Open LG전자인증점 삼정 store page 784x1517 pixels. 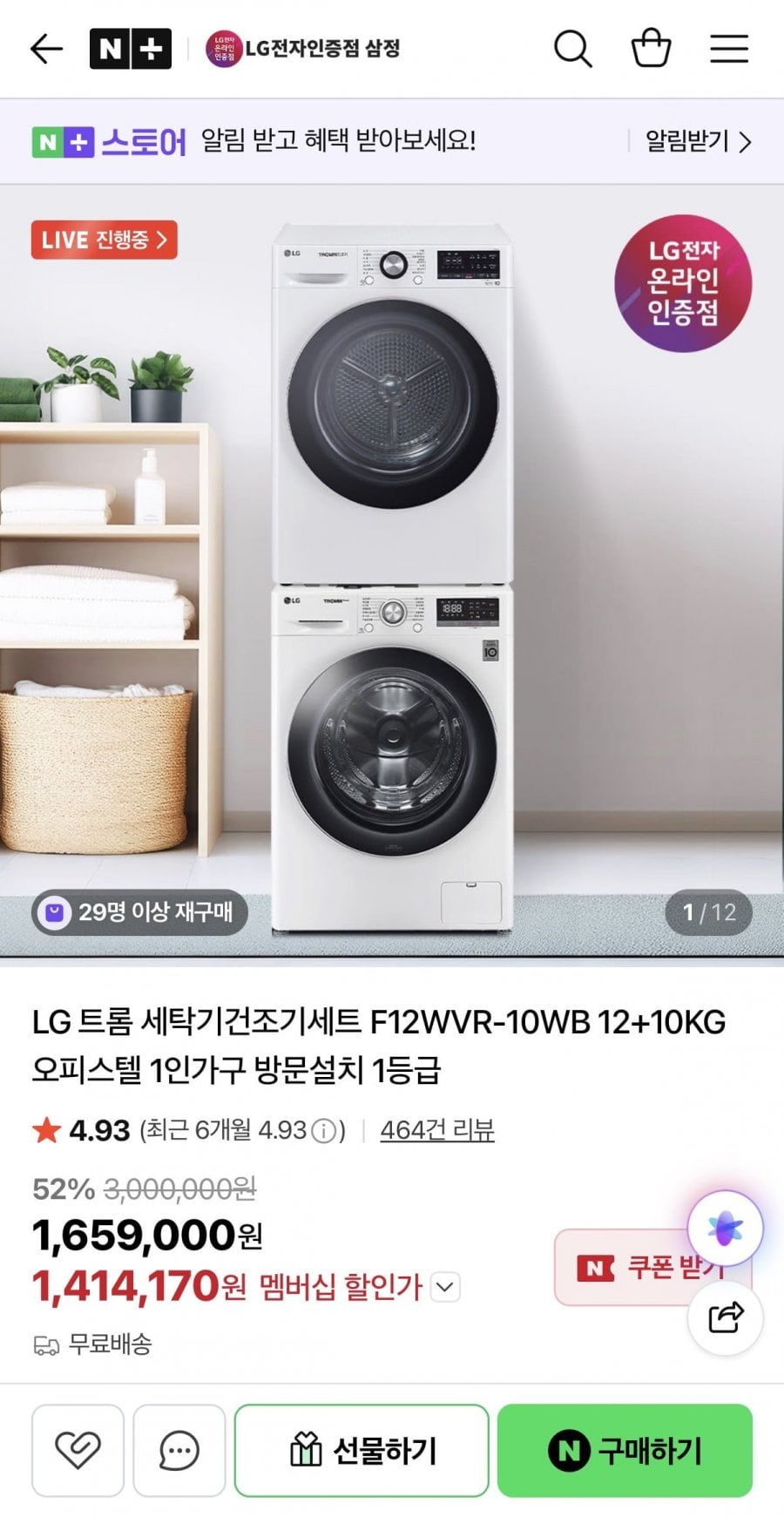pyautogui.click(x=303, y=49)
